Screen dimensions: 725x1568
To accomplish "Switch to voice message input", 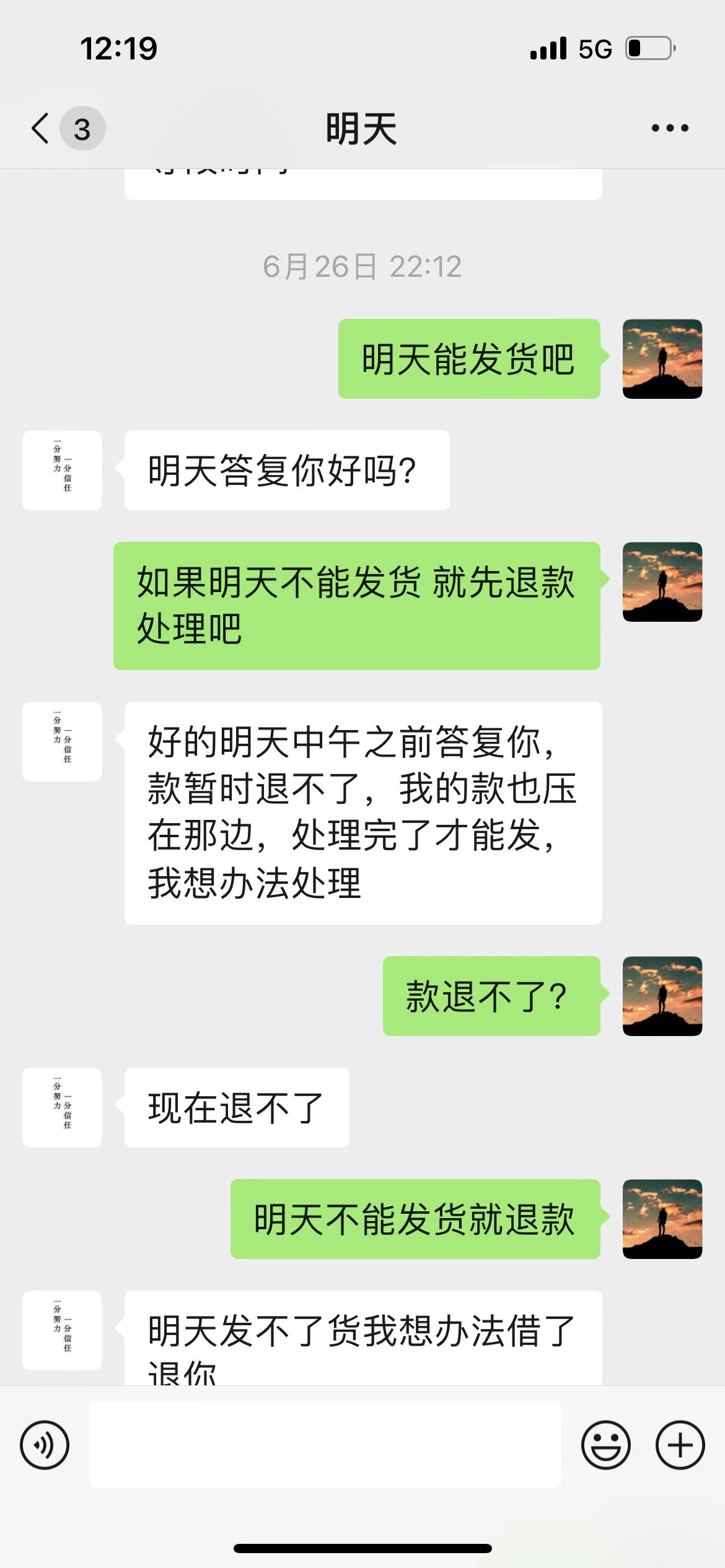I will point(45,1445).
